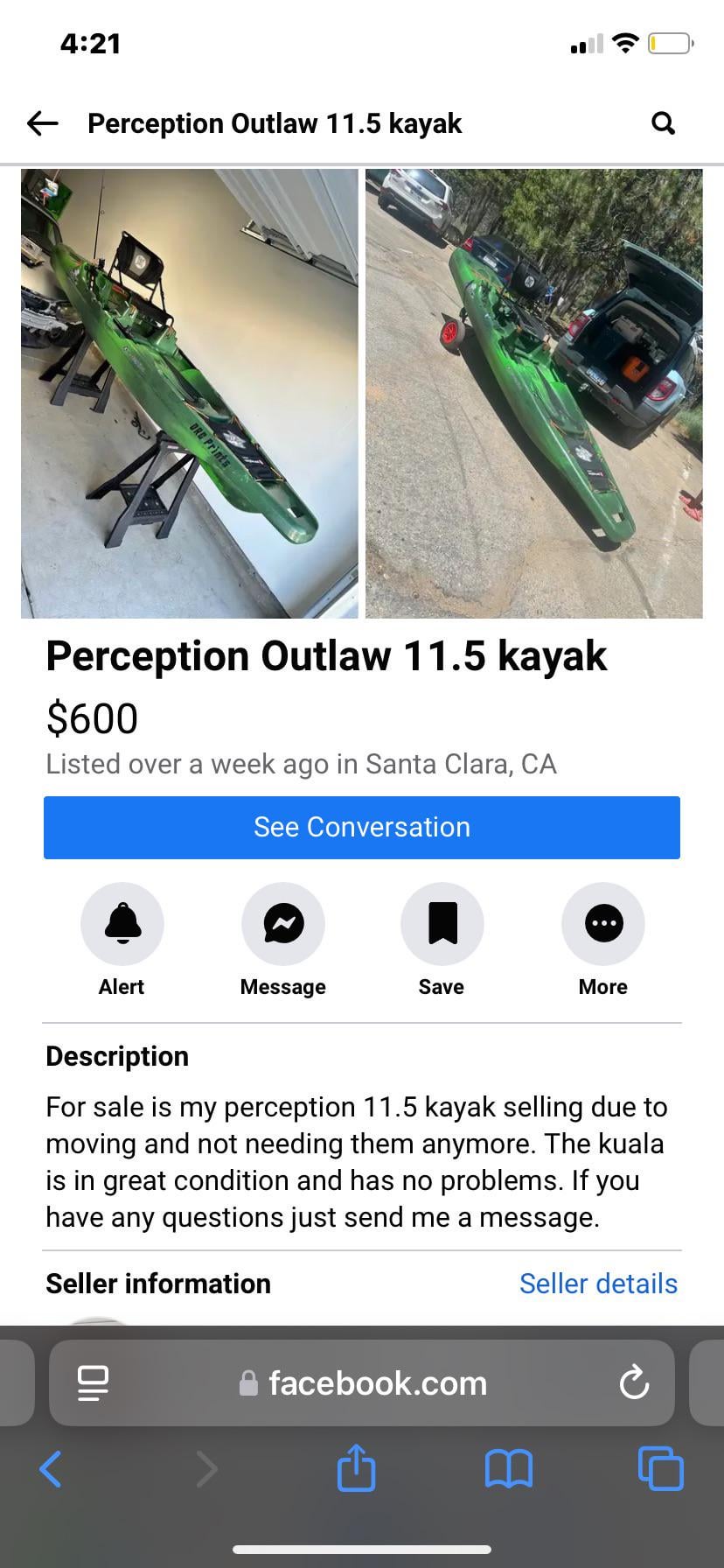Share this page from Safari

(x=356, y=1467)
